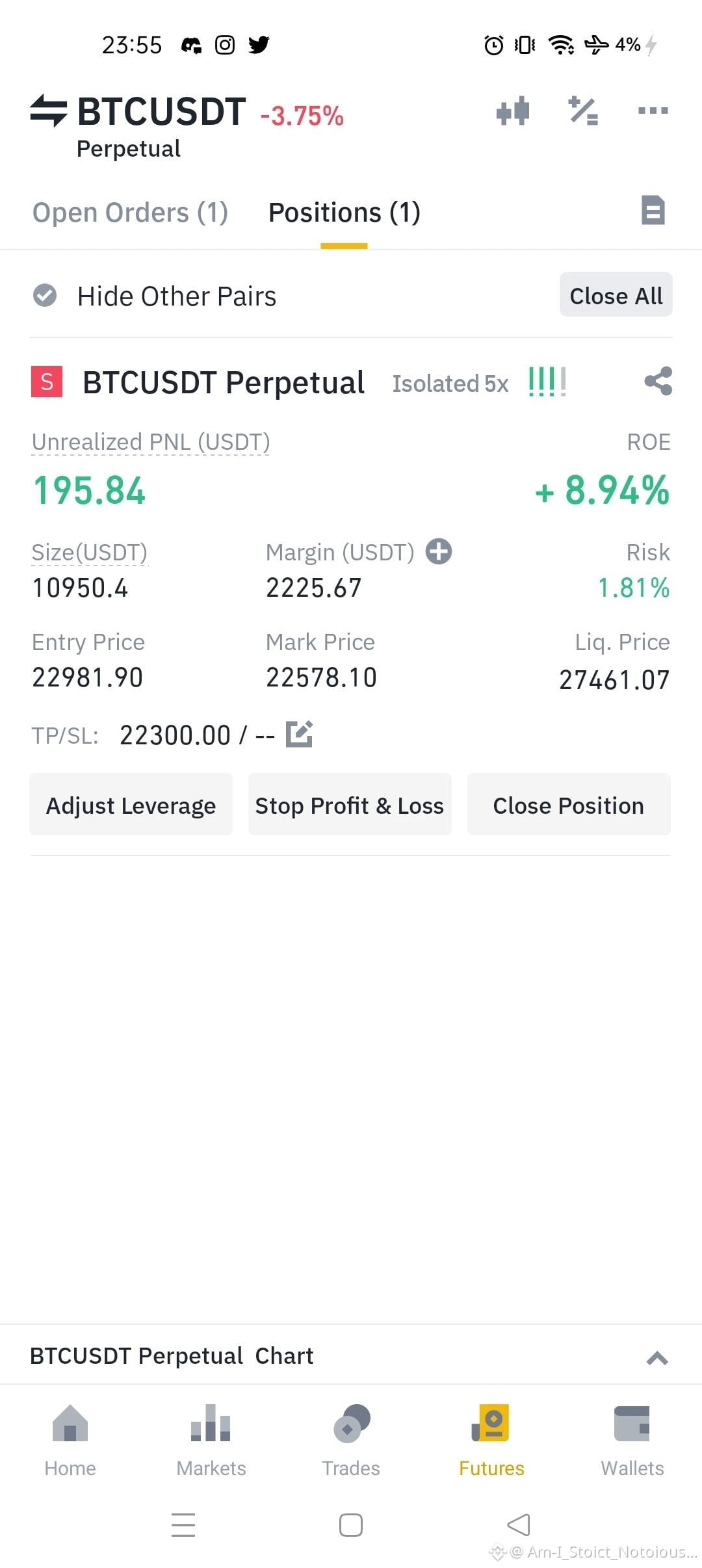Tap the system back button
This screenshot has width=702, height=1568.
(x=519, y=1524)
